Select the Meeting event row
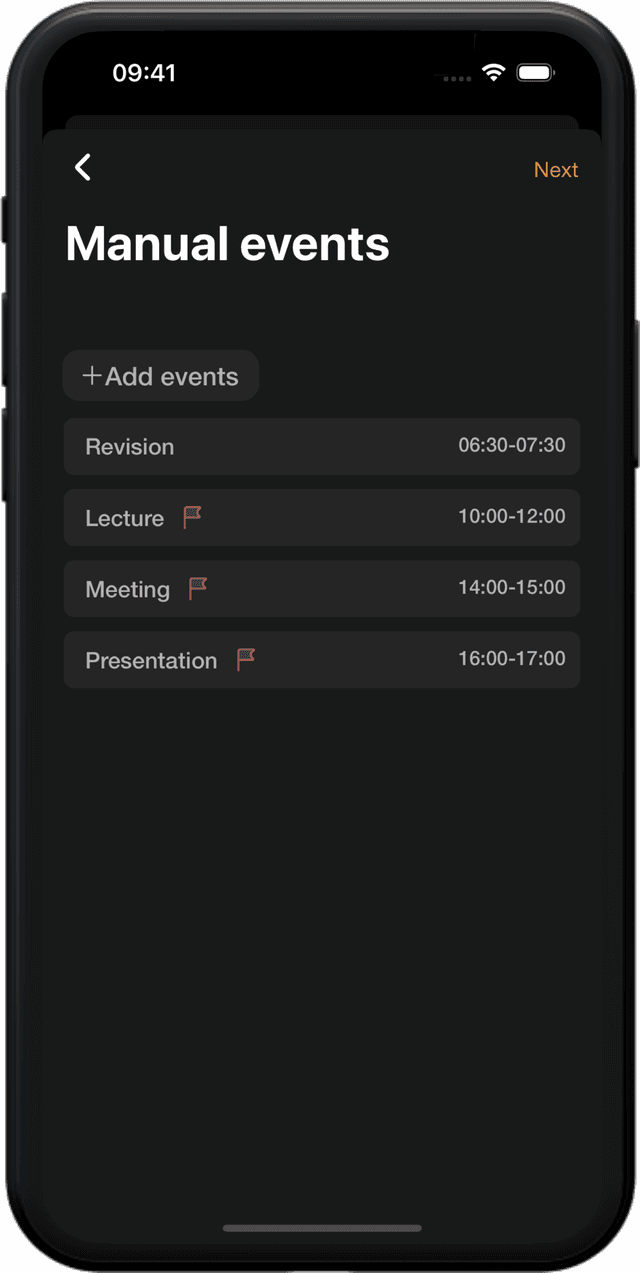640x1273 pixels. pyautogui.click(x=322, y=588)
